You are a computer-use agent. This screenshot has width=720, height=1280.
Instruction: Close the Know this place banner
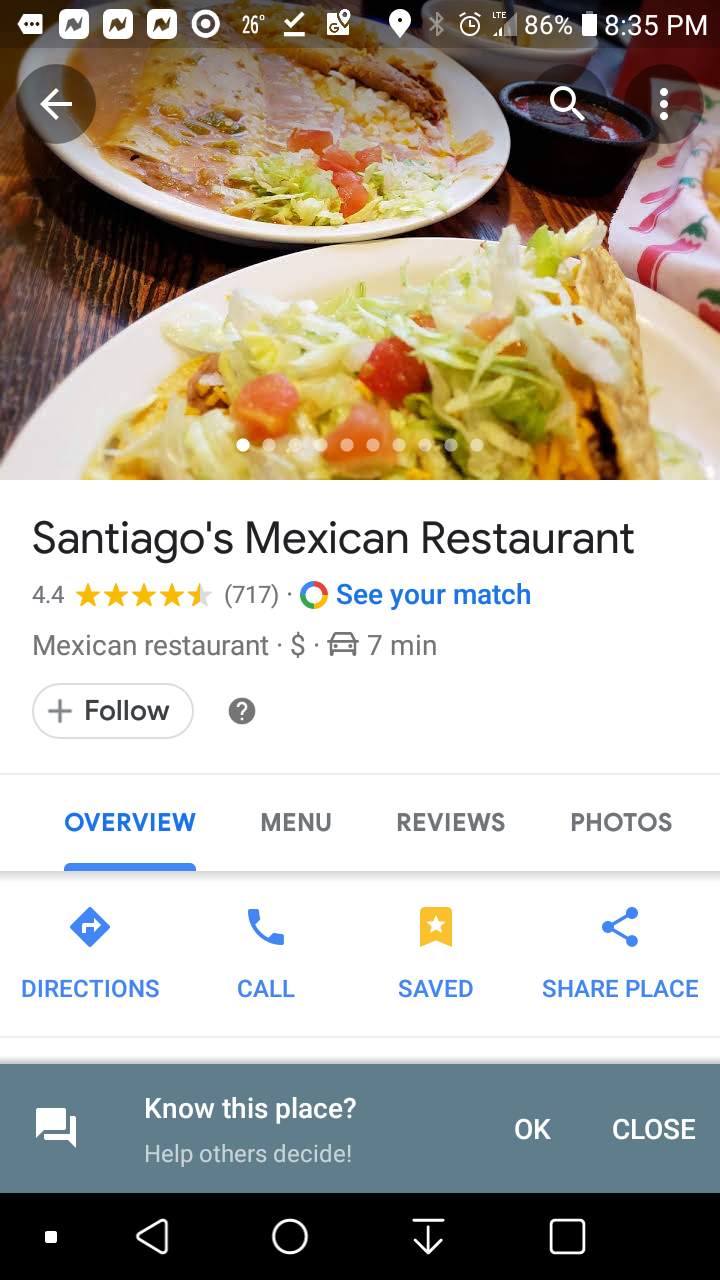(x=654, y=1129)
